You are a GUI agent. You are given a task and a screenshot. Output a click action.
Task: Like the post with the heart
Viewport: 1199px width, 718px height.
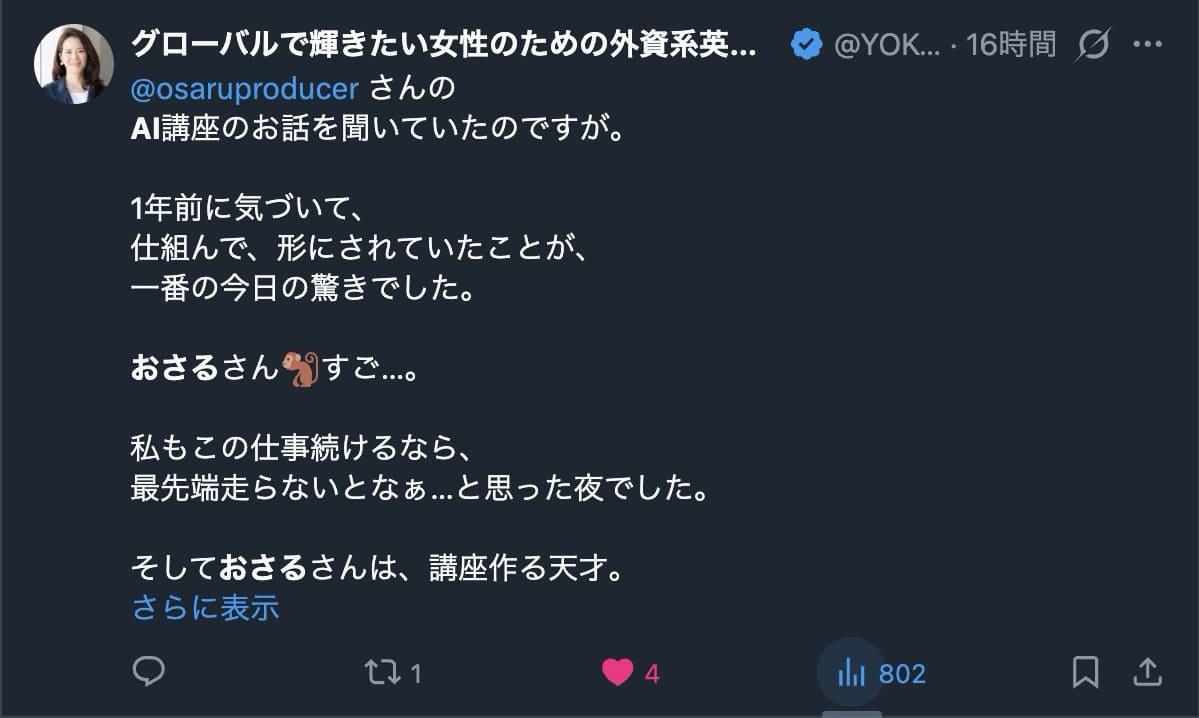pyautogui.click(x=618, y=672)
